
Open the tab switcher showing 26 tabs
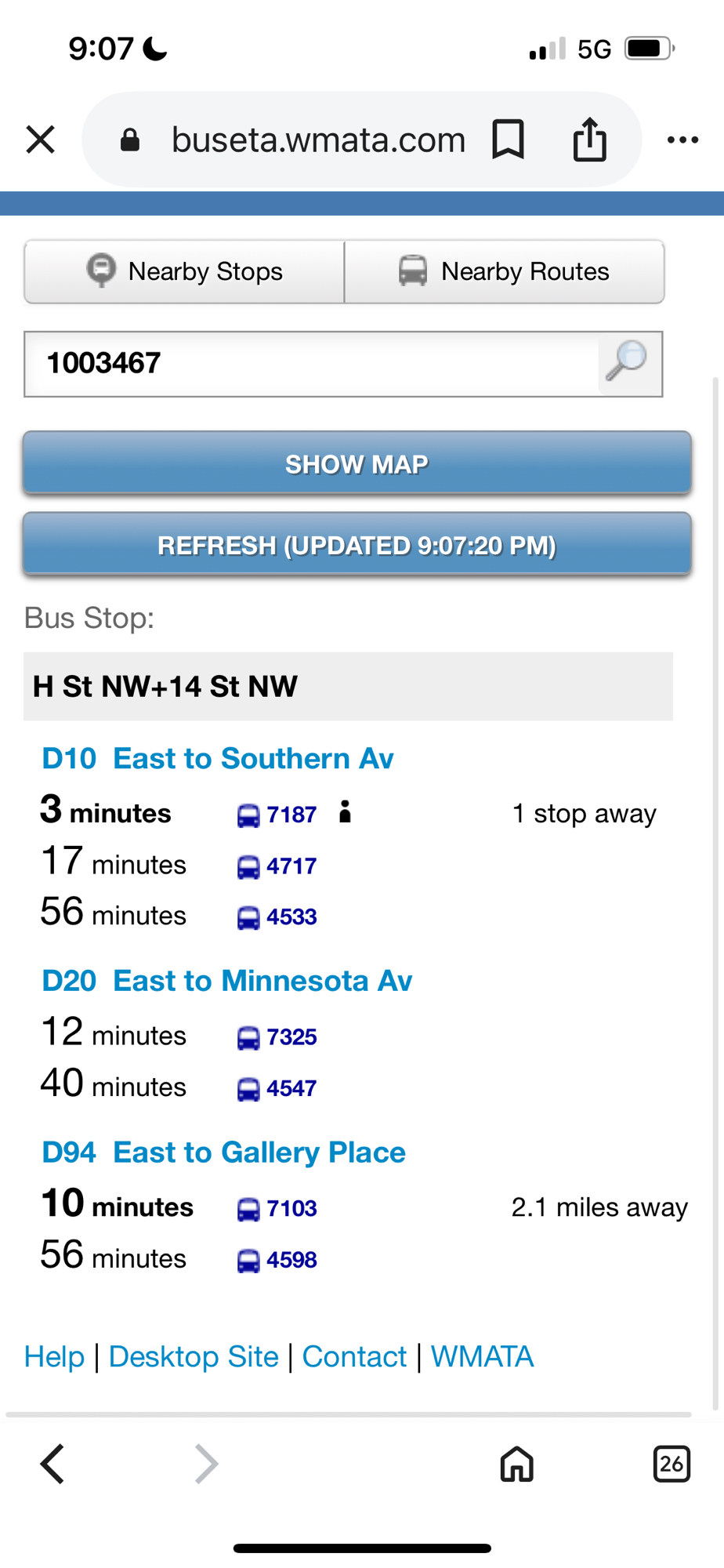click(671, 1464)
